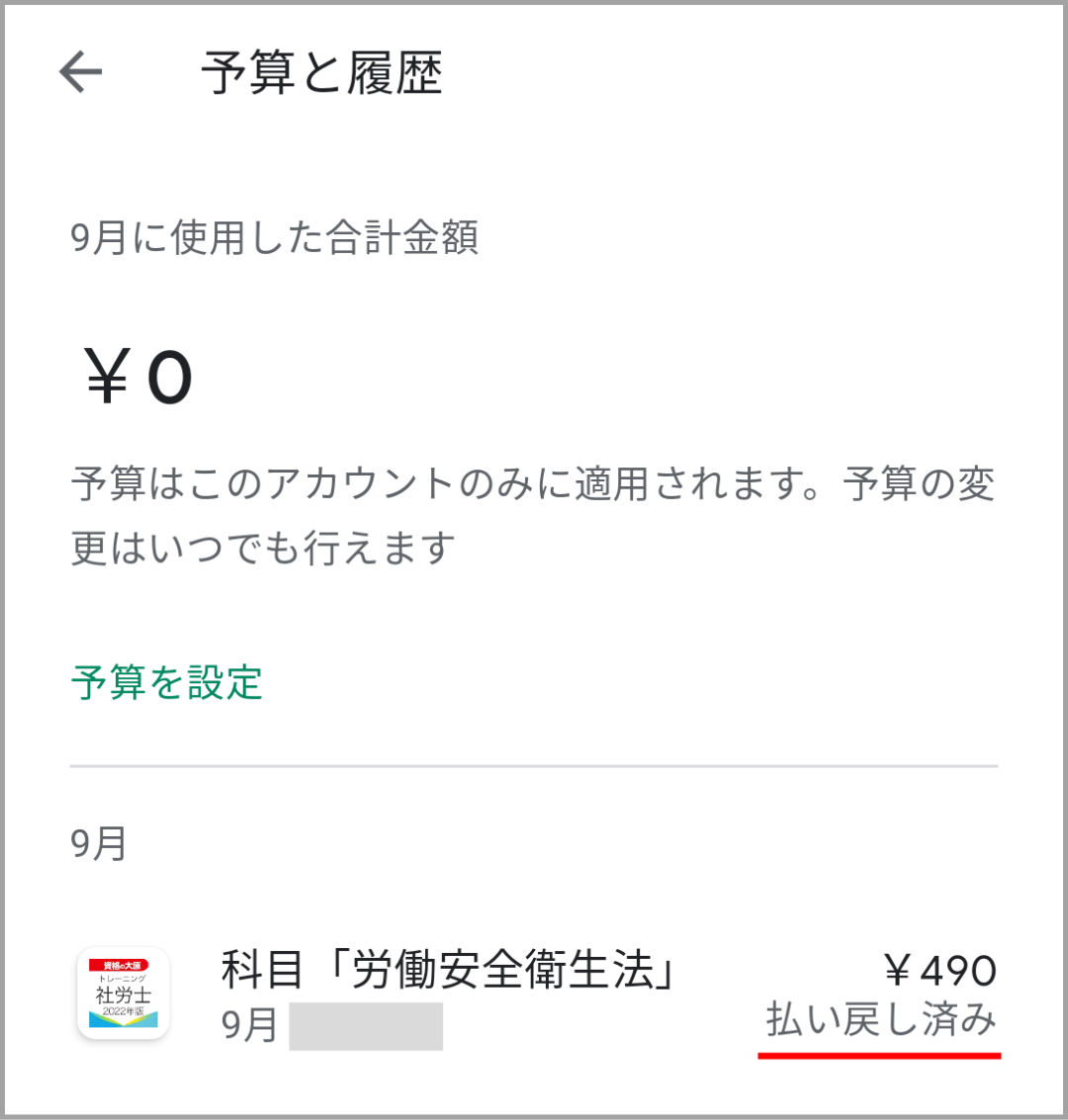This screenshot has height=1120, width=1068.
Task: Go back from 予算と履歴 screen
Action: (x=80, y=73)
